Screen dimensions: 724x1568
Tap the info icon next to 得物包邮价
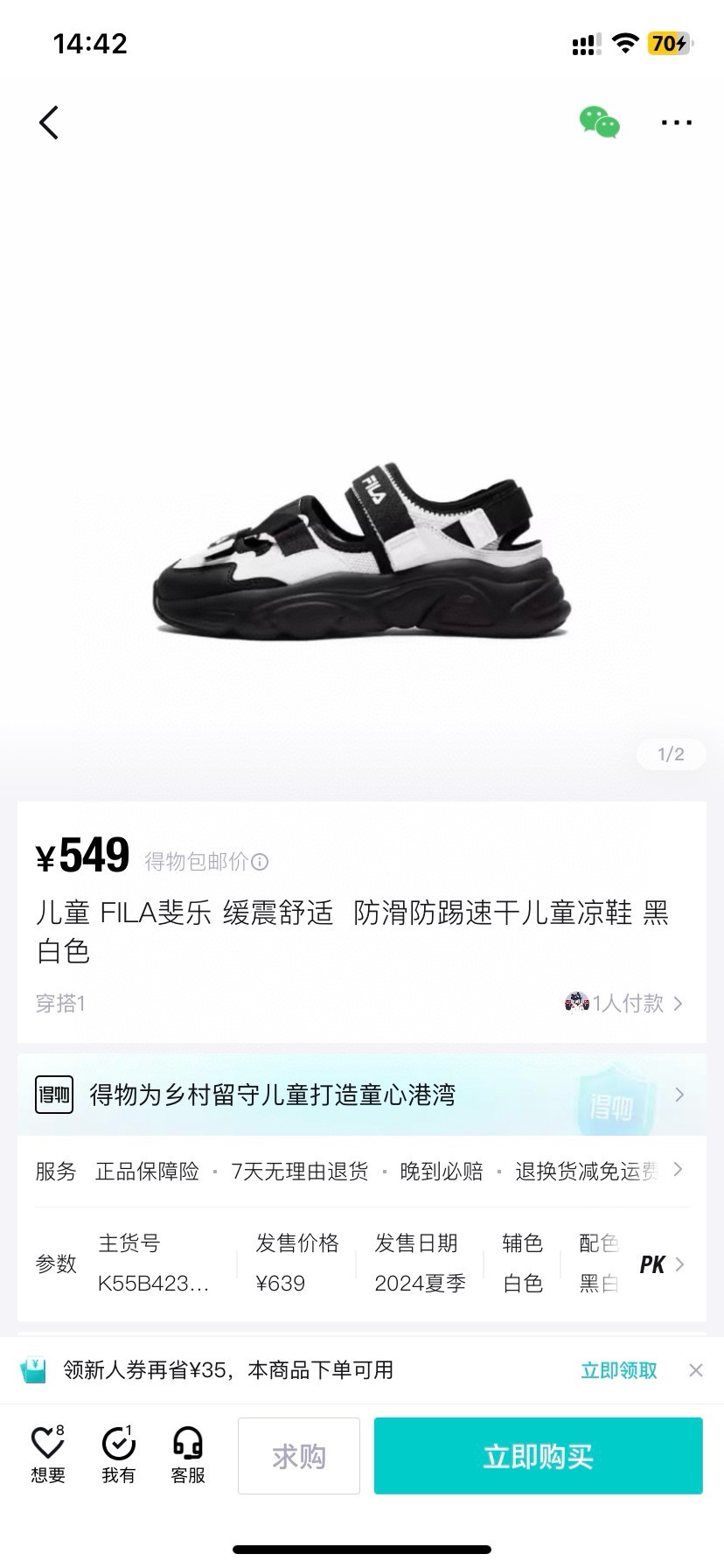pyautogui.click(x=258, y=863)
